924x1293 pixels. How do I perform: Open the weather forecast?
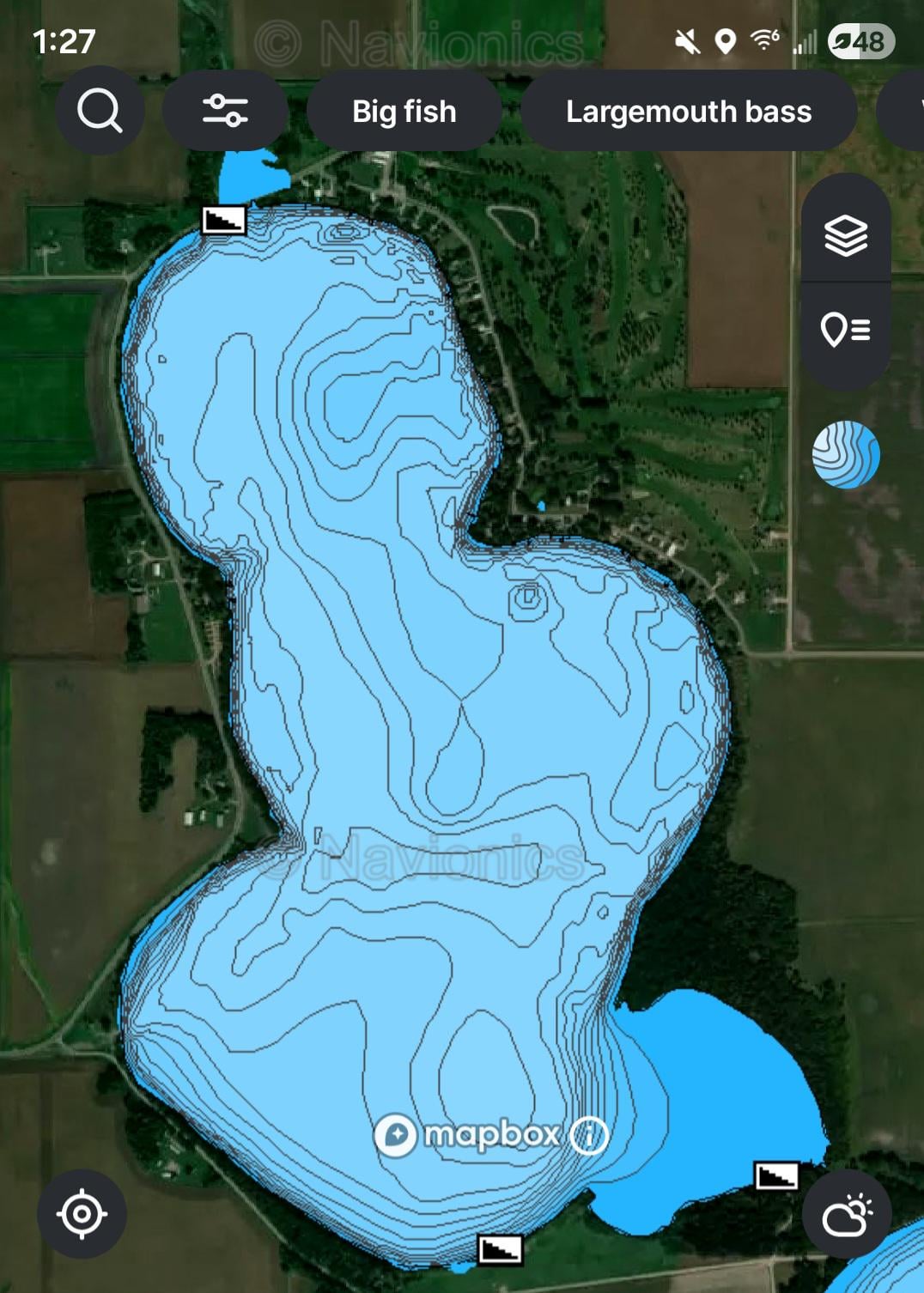point(846,1213)
